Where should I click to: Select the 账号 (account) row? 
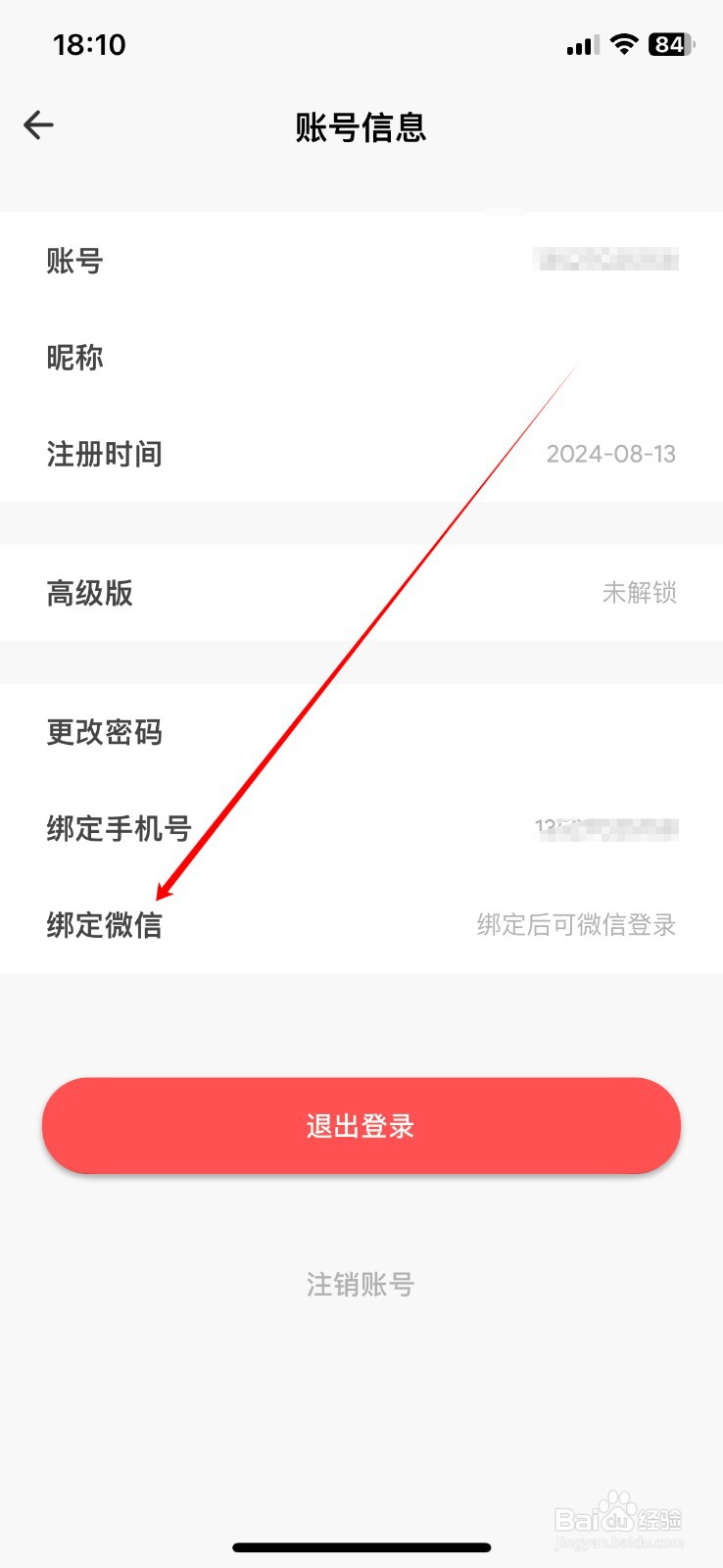75,261
